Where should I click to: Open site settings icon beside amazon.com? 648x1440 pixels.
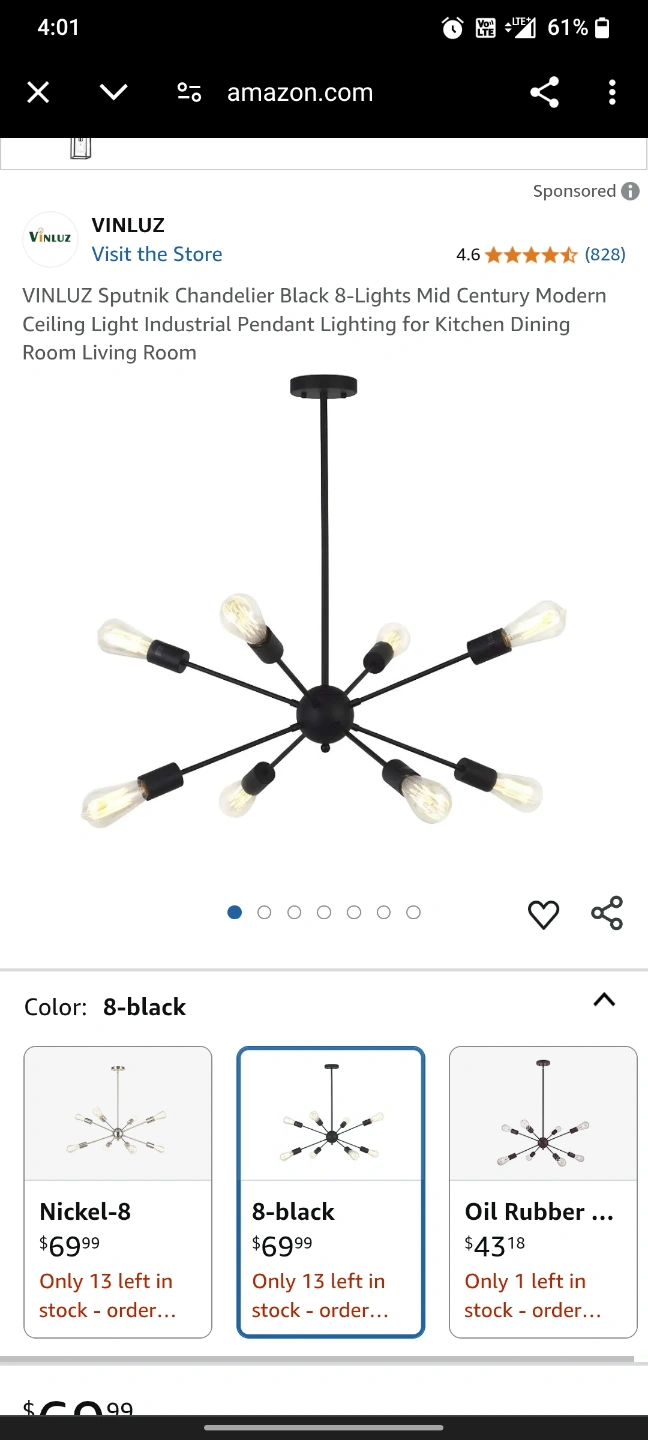(x=189, y=93)
